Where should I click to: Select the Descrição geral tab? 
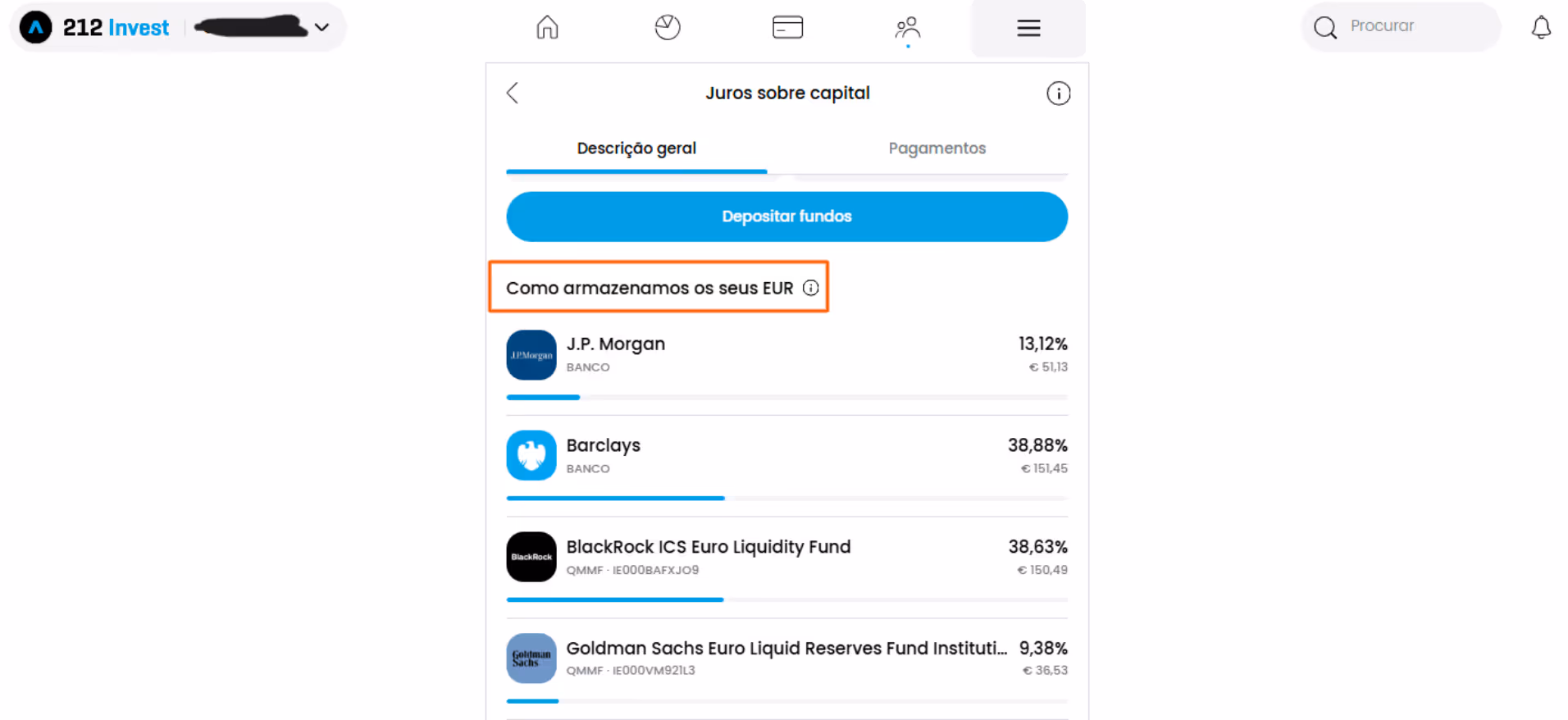[636, 148]
